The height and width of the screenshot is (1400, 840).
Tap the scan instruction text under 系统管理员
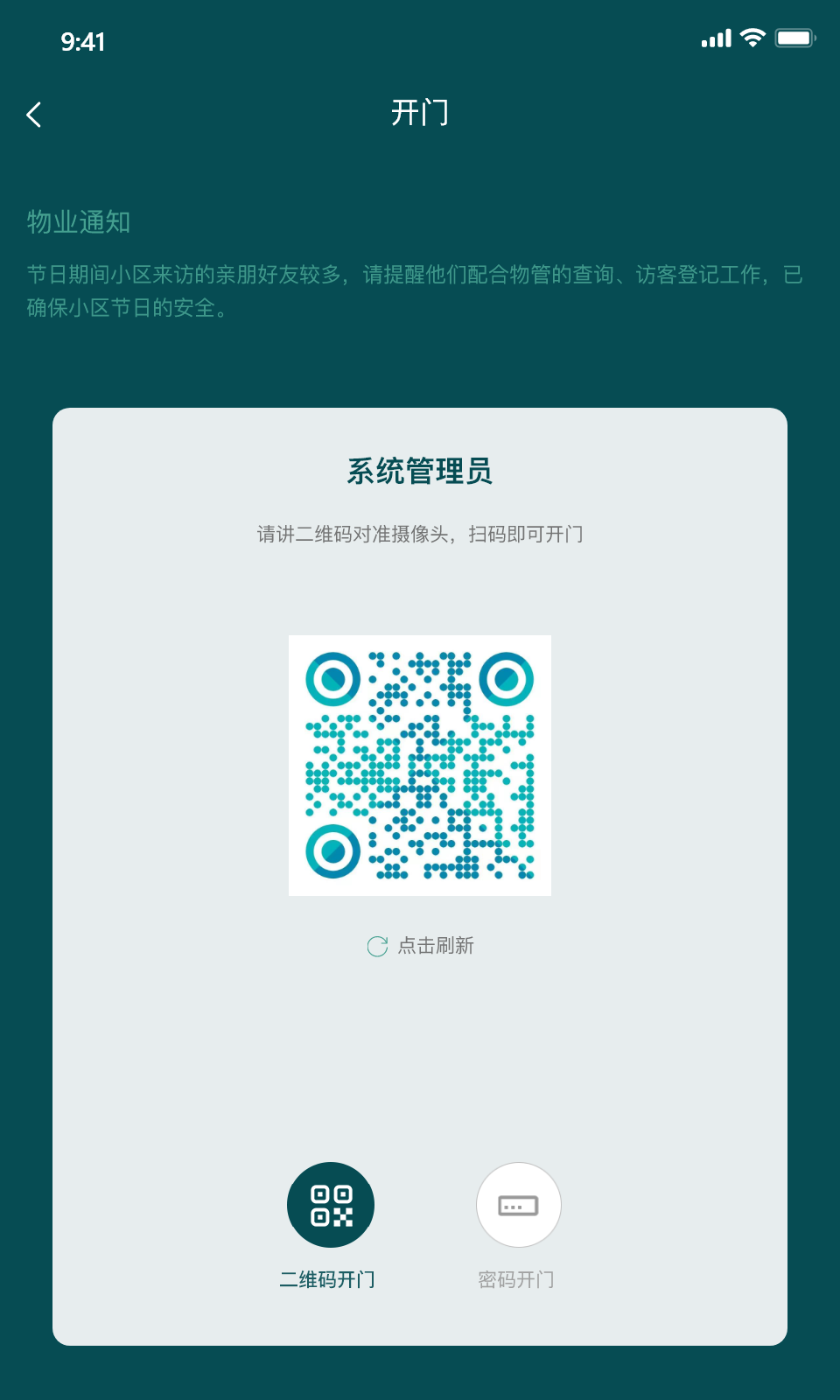click(420, 534)
